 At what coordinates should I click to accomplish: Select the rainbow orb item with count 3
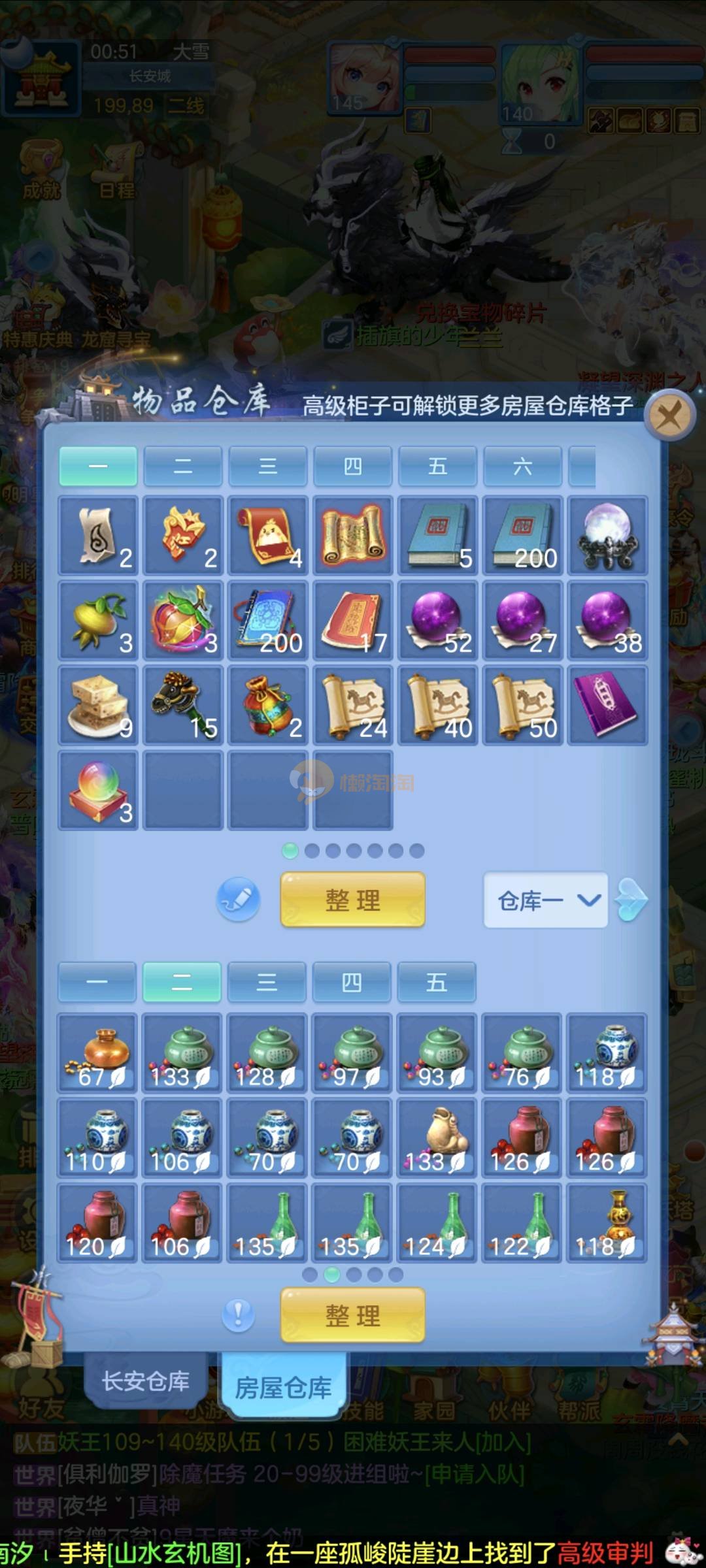click(x=98, y=791)
